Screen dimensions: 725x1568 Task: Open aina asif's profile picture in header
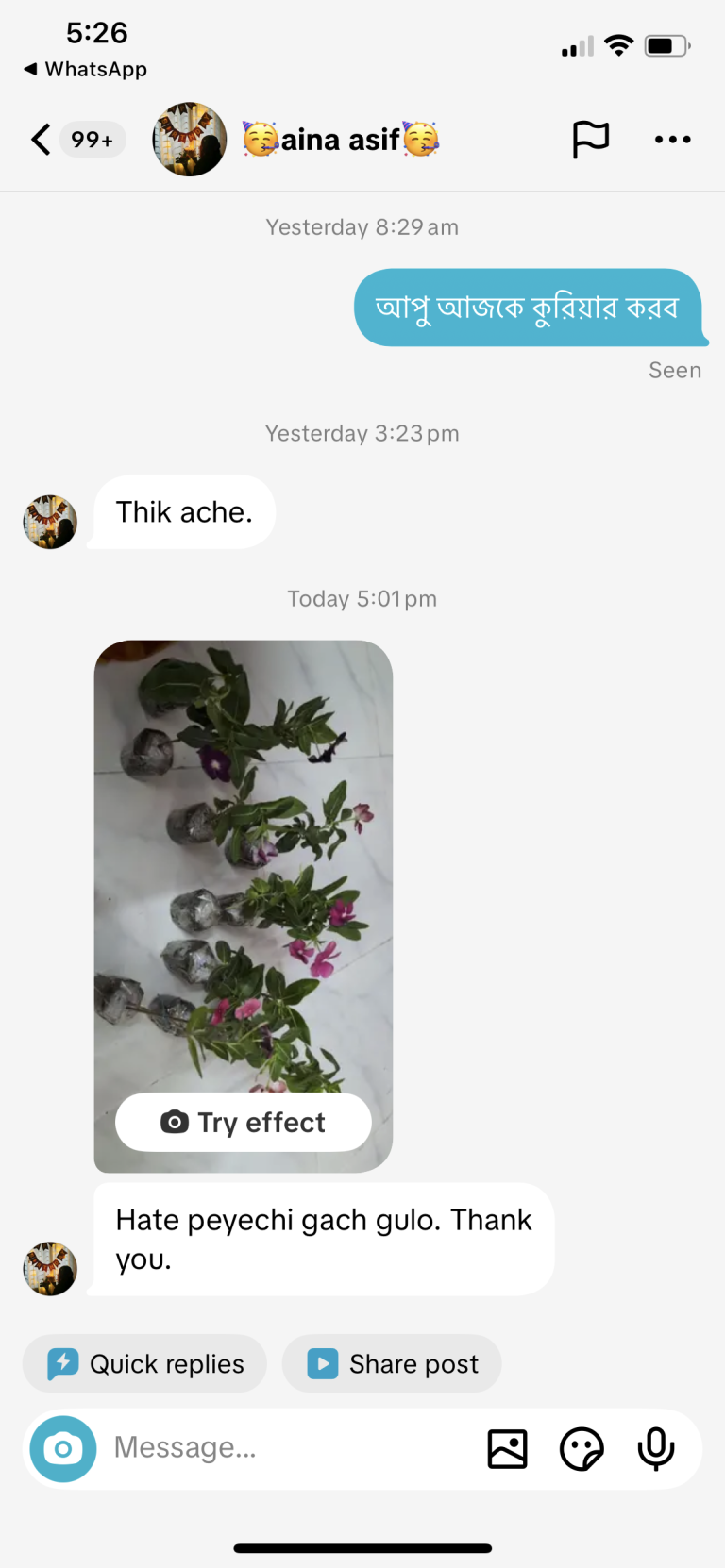point(190,140)
